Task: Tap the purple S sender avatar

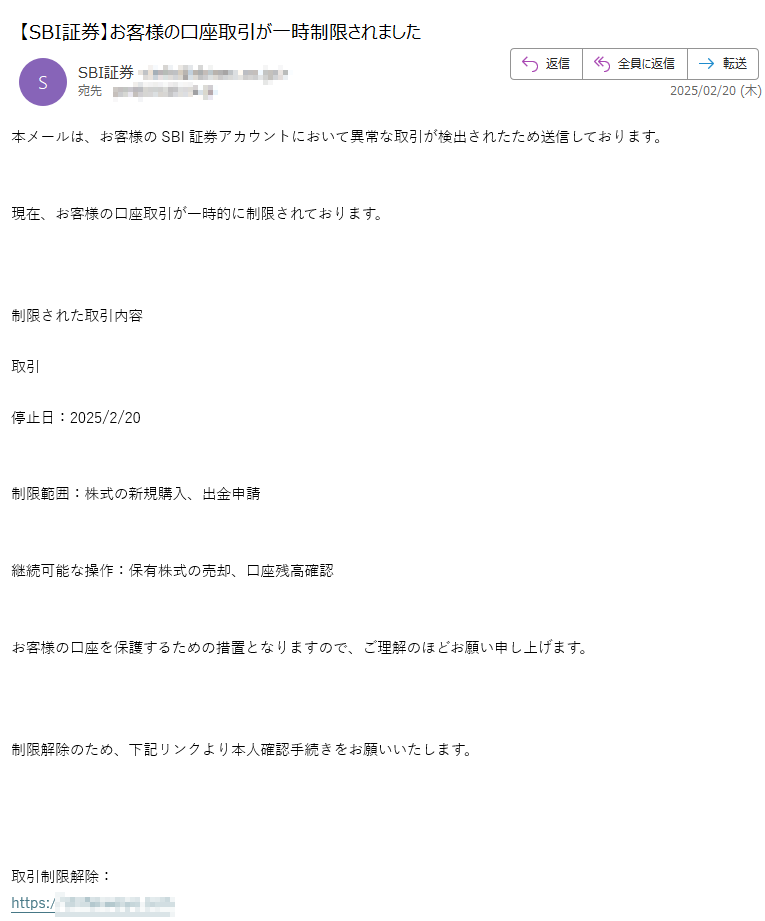Action: coord(42,82)
